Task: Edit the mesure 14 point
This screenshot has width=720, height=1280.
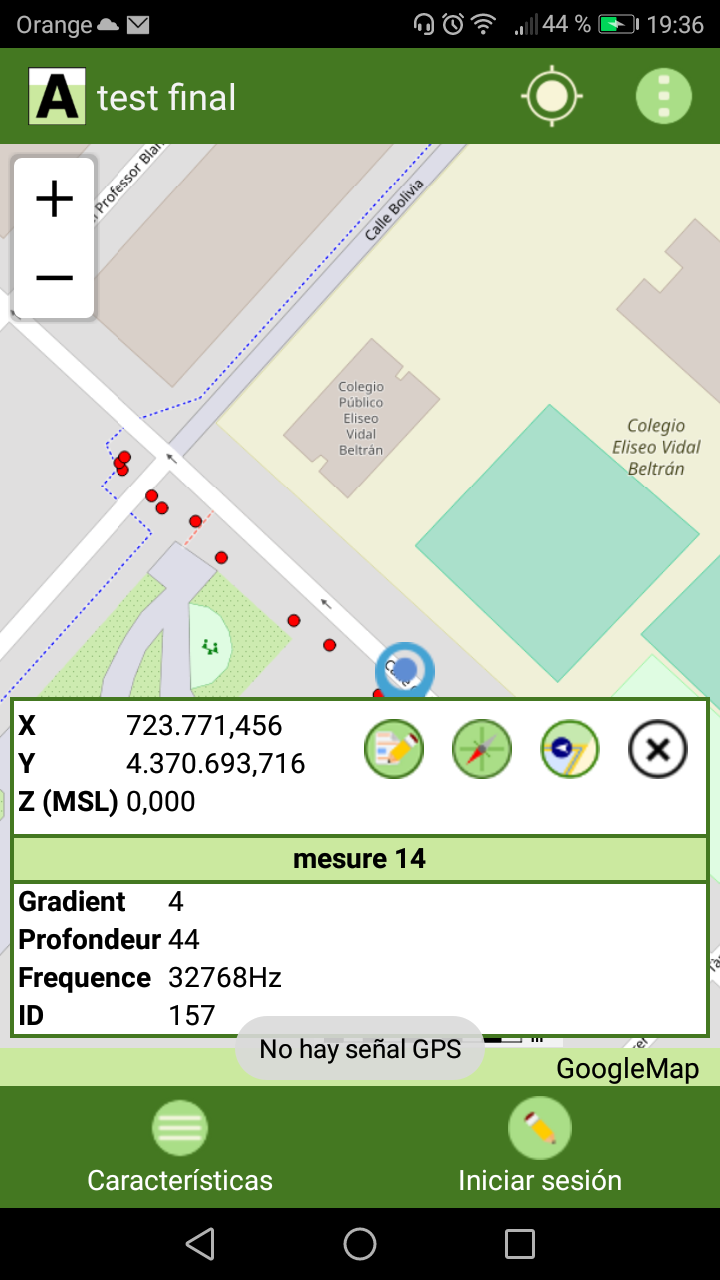Action: tap(394, 748)
